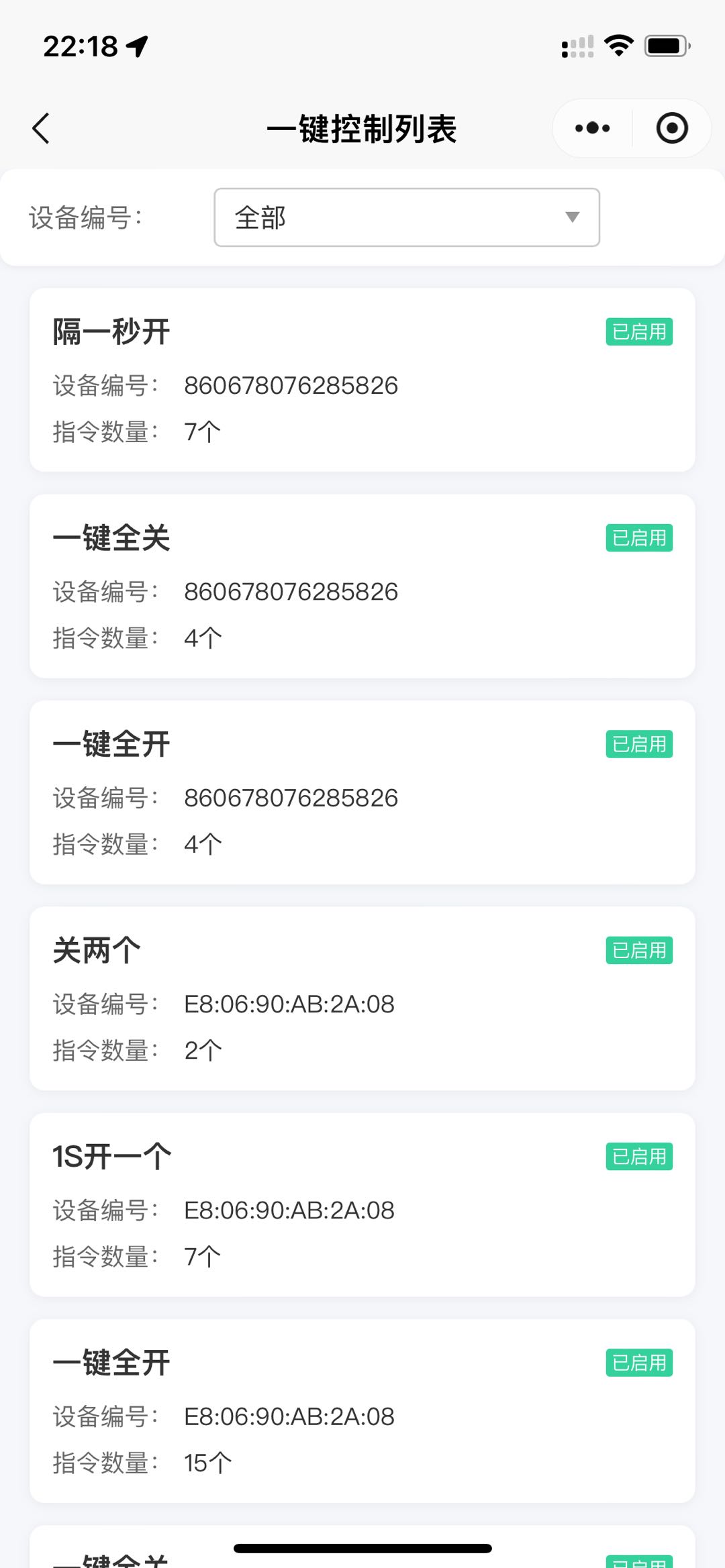Toggle the 已启用 badge on 一键全关
The width and height of the screenshot is (725, 1568).
tap(638, 538)
